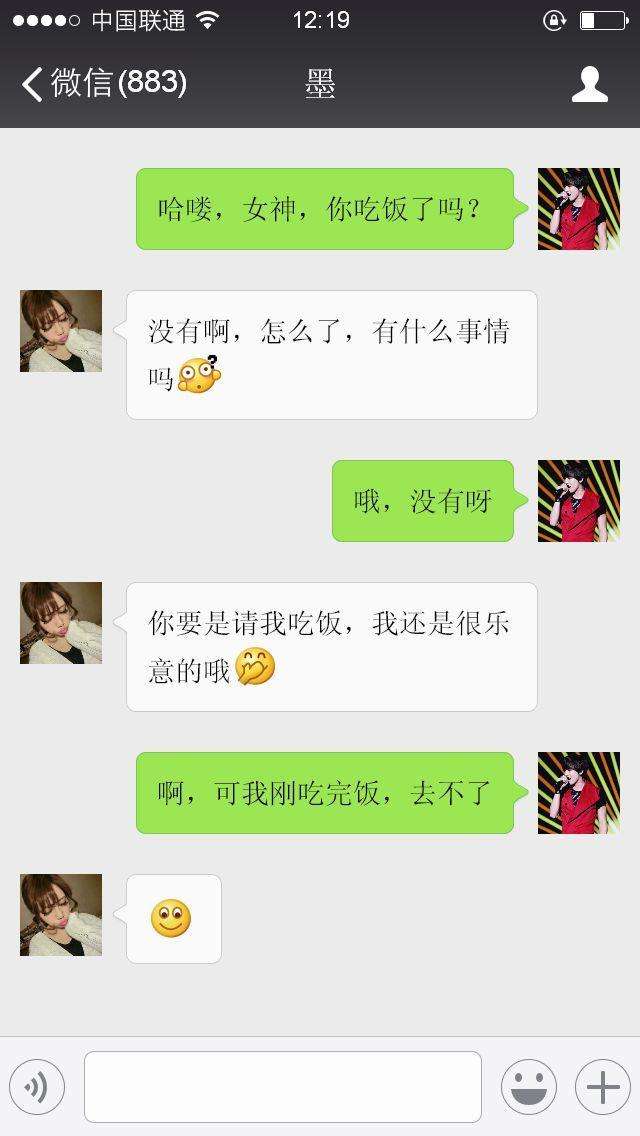This screenshot has width=640, height=1136.
Task: Focus the message text field
Action: pyautogui.click(x=282, y=1087)
